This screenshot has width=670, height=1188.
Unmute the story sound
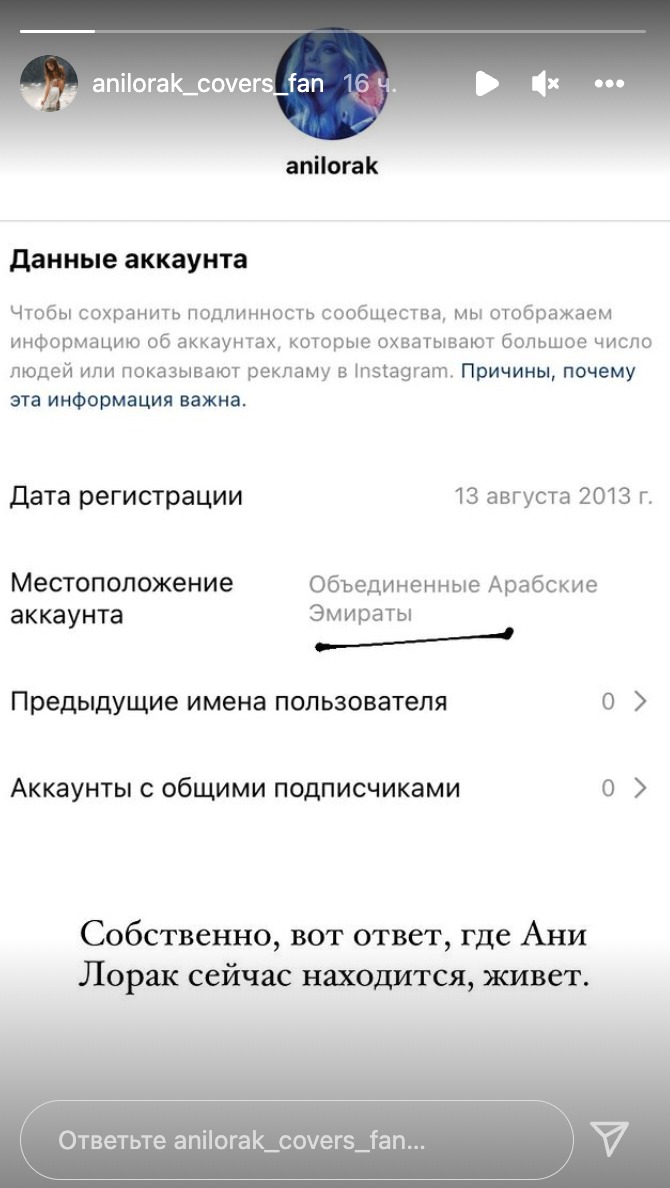[x=545, y=84]
